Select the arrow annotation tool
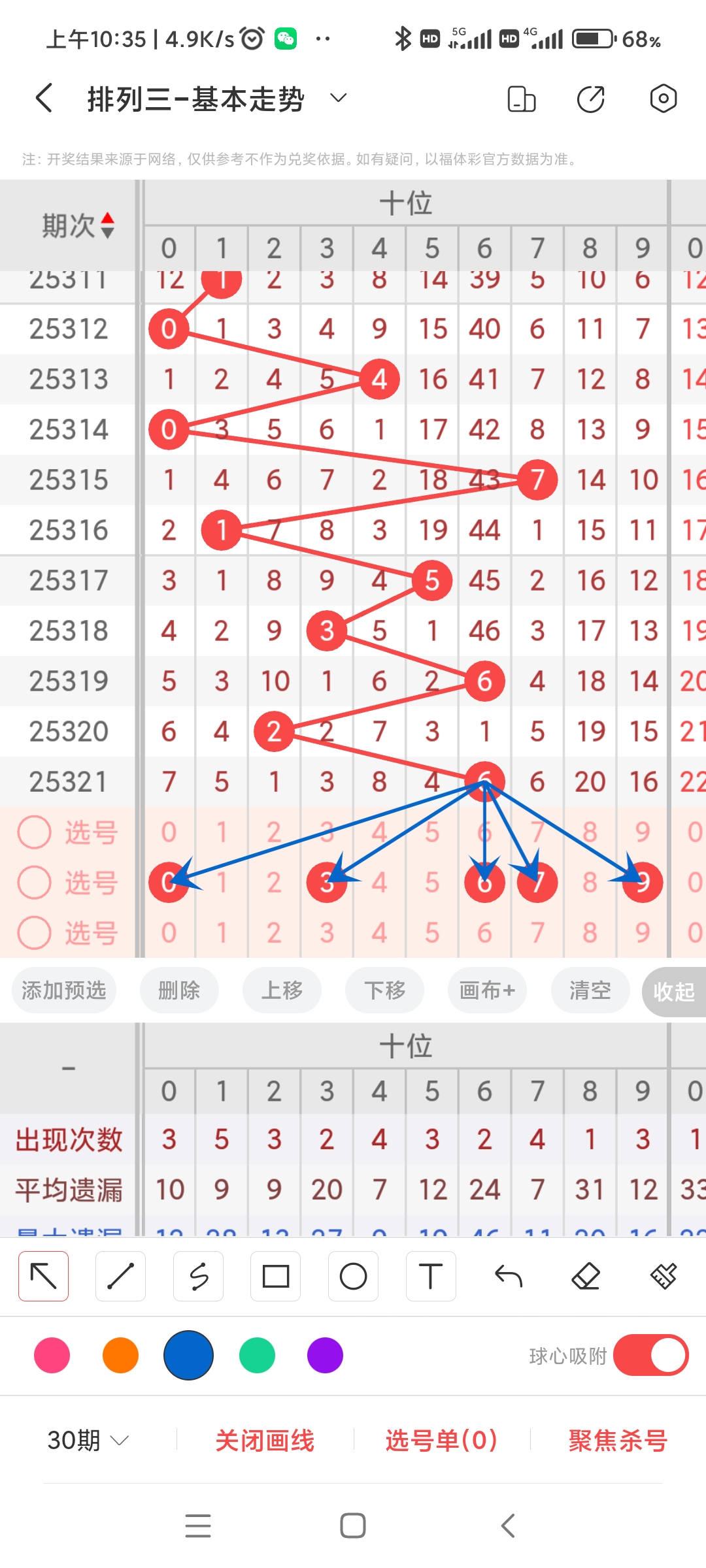 pyautogui.click(x=43, y=1275)
